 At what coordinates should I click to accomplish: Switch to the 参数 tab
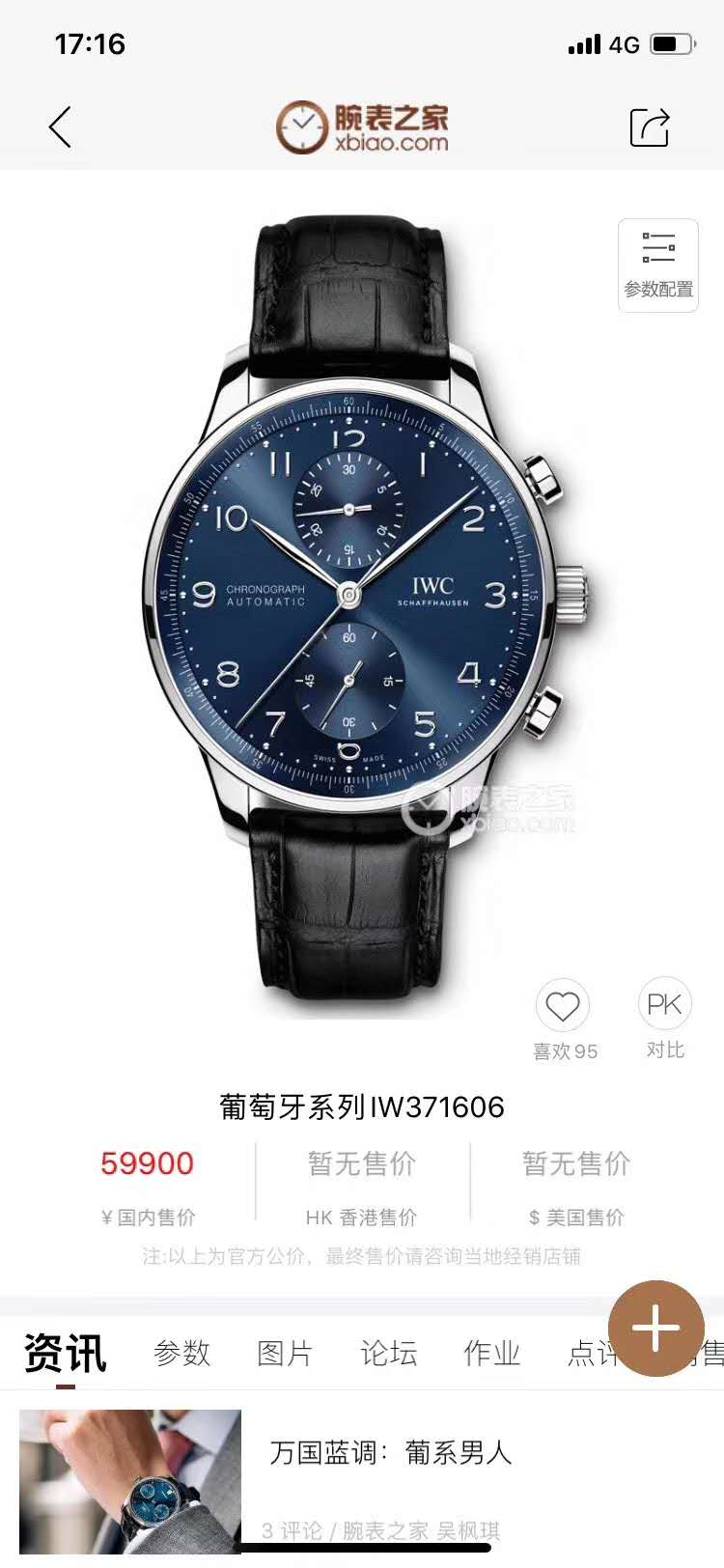tap(182, 1353)
